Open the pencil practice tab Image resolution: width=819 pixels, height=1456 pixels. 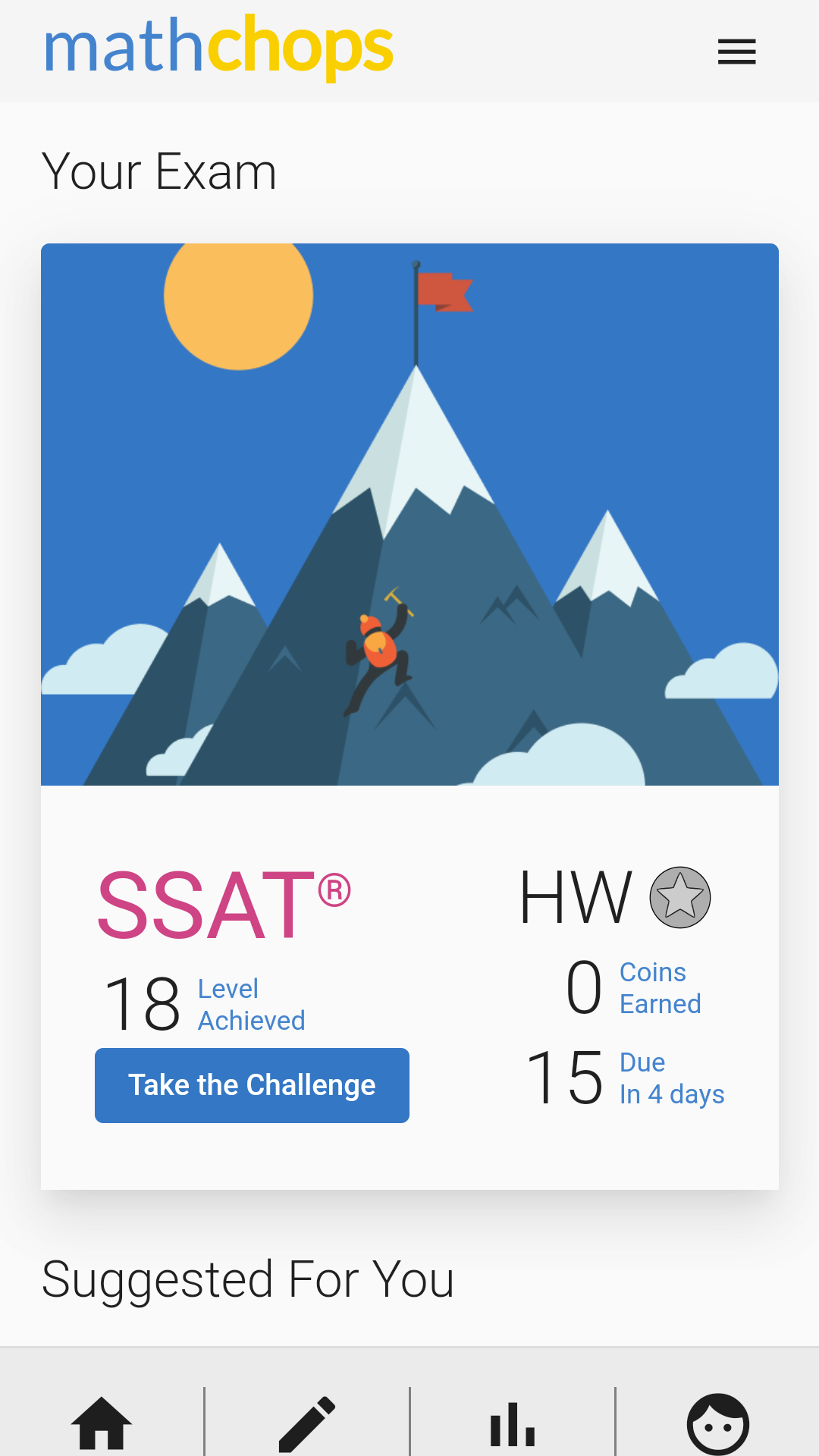tap(307, 1423)
